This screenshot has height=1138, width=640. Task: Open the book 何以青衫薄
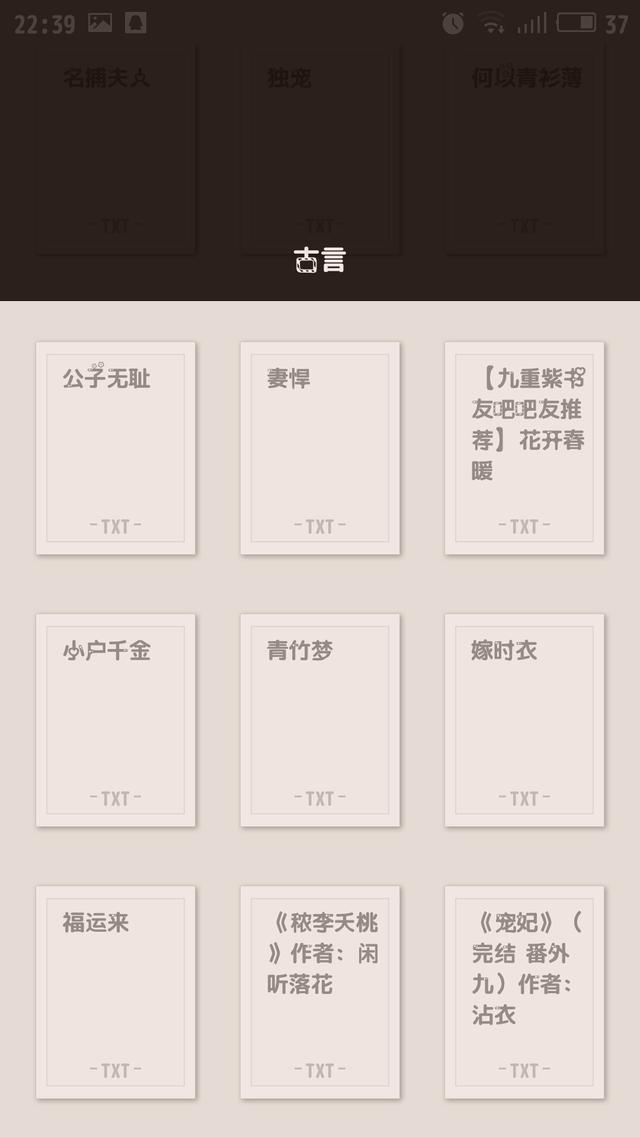(524, 150)
